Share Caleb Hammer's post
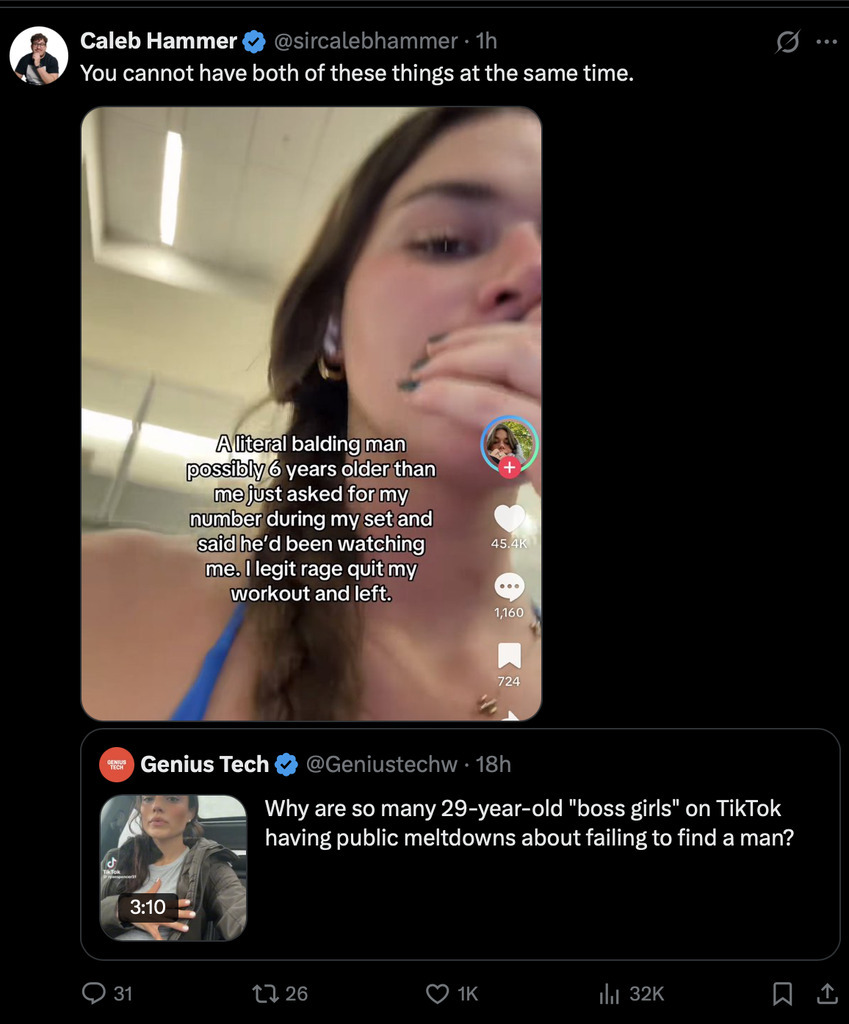Viewport: 849px width, 1024px height. 826,993
